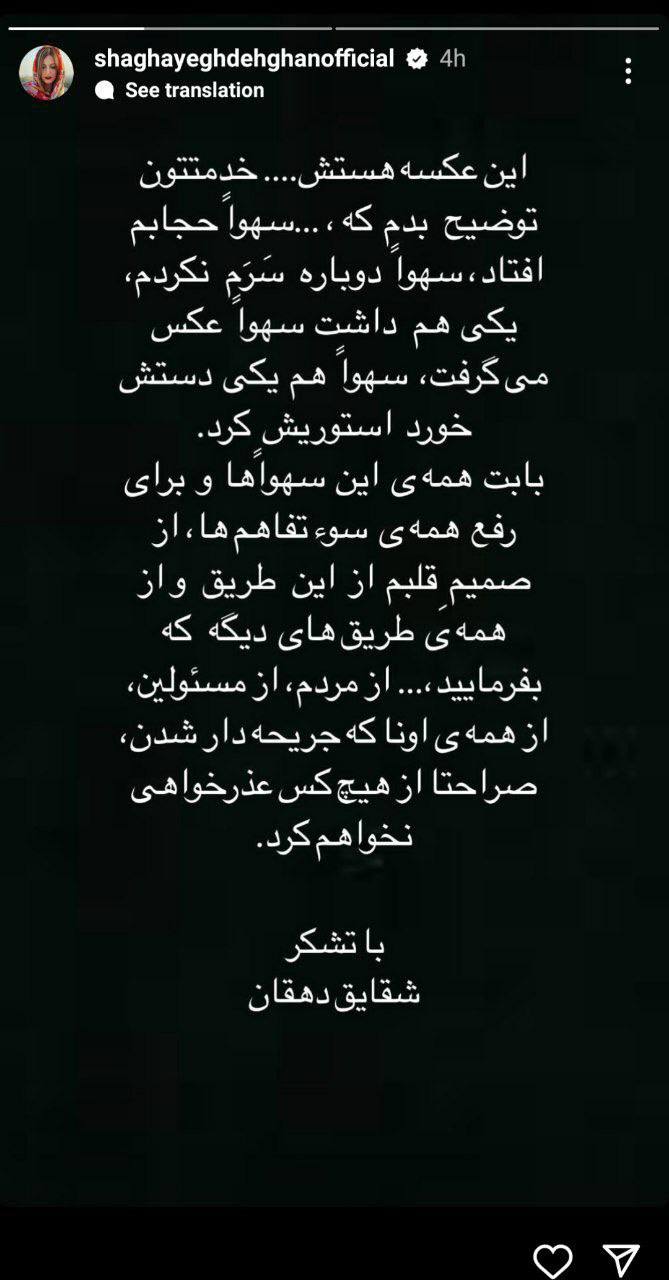Open shaghayeghdehghanofficial's profile picture
This screenshot has height=1280, width=669.
point(46,72)
